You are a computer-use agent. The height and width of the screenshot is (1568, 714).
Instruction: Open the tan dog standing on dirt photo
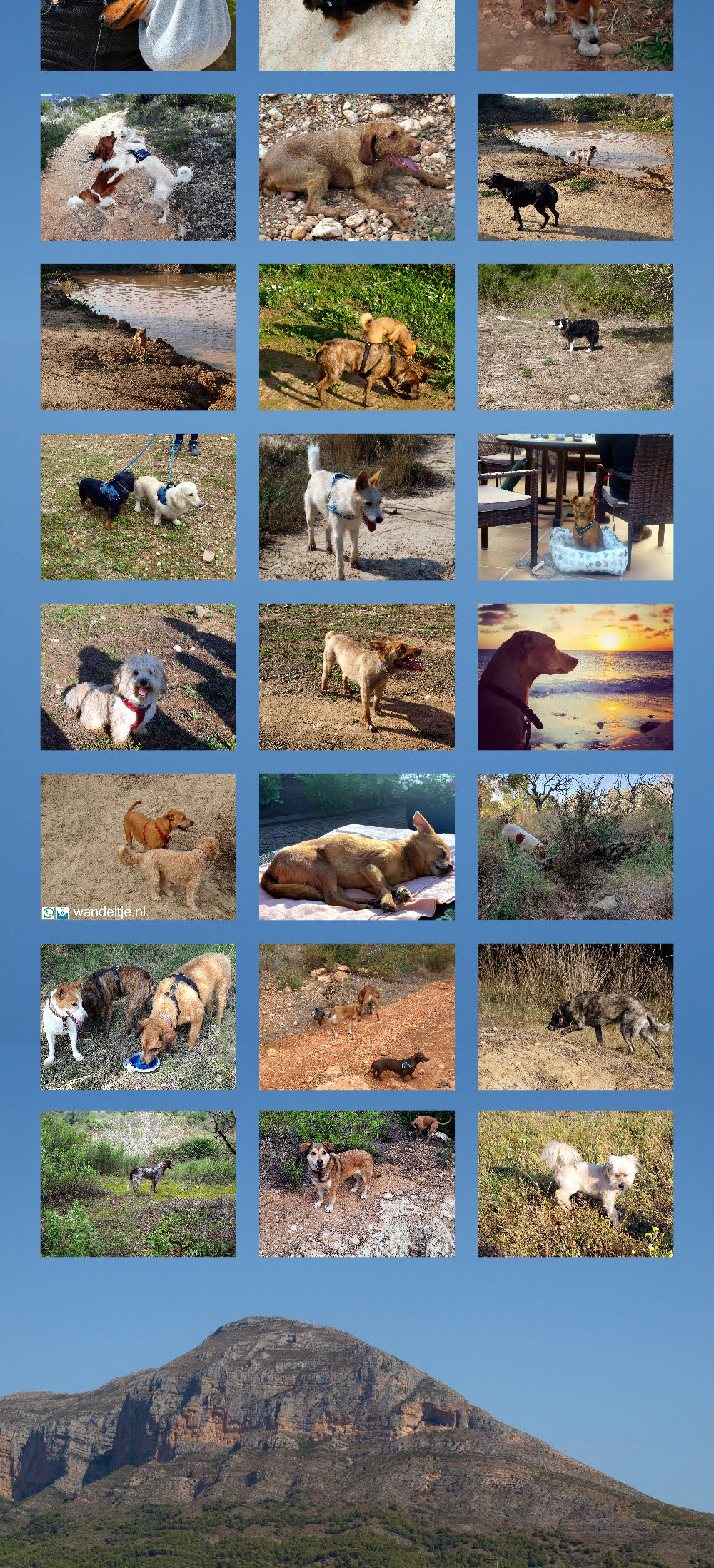coord(356,677)
